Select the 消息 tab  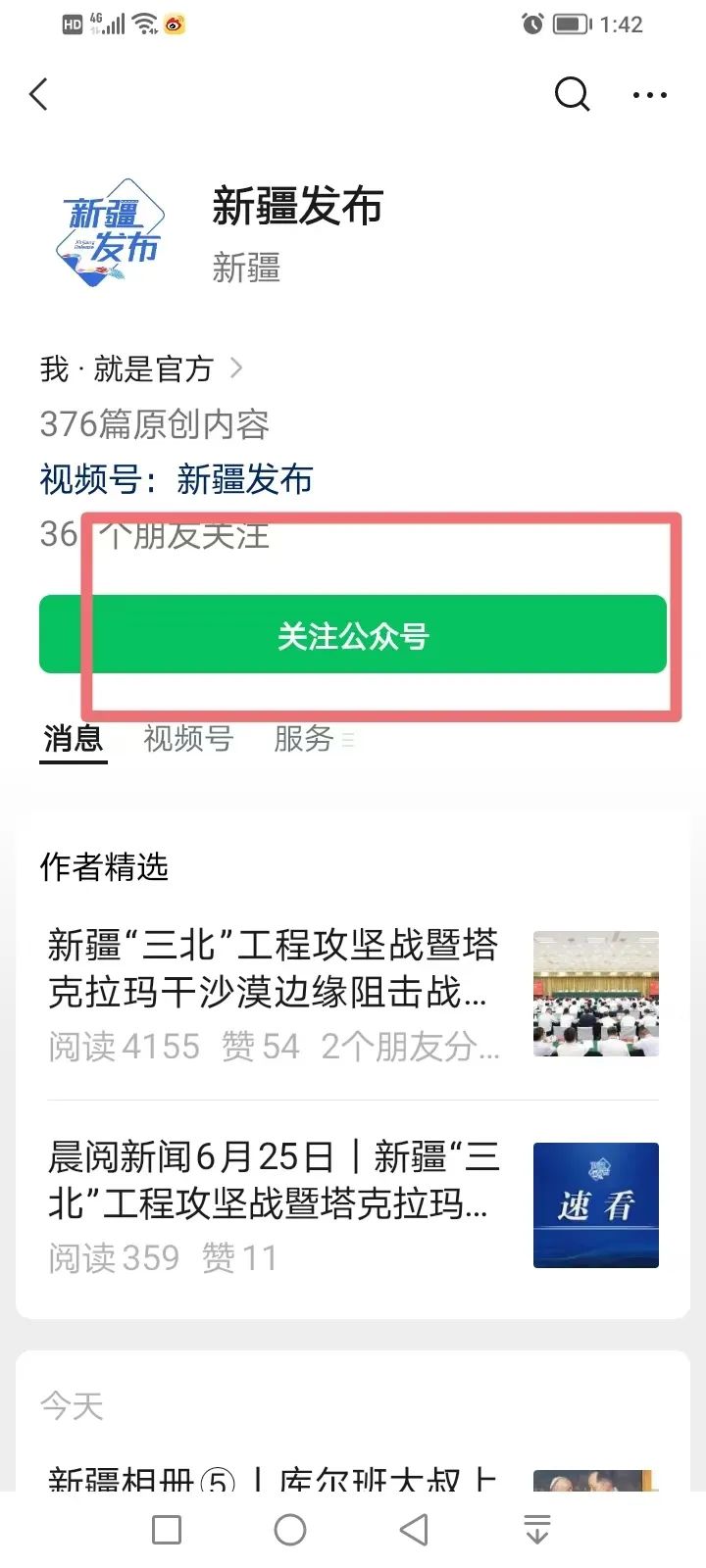pos(74,738)
